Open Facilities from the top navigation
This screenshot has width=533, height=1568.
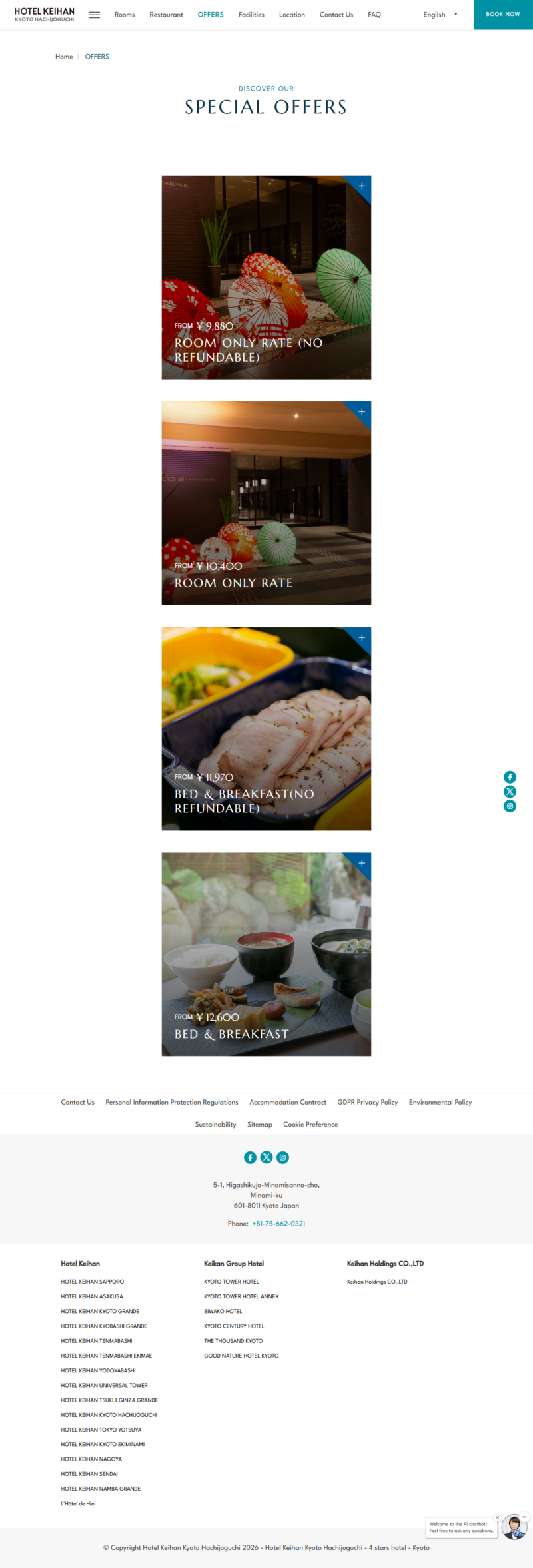tap(251, 15)
